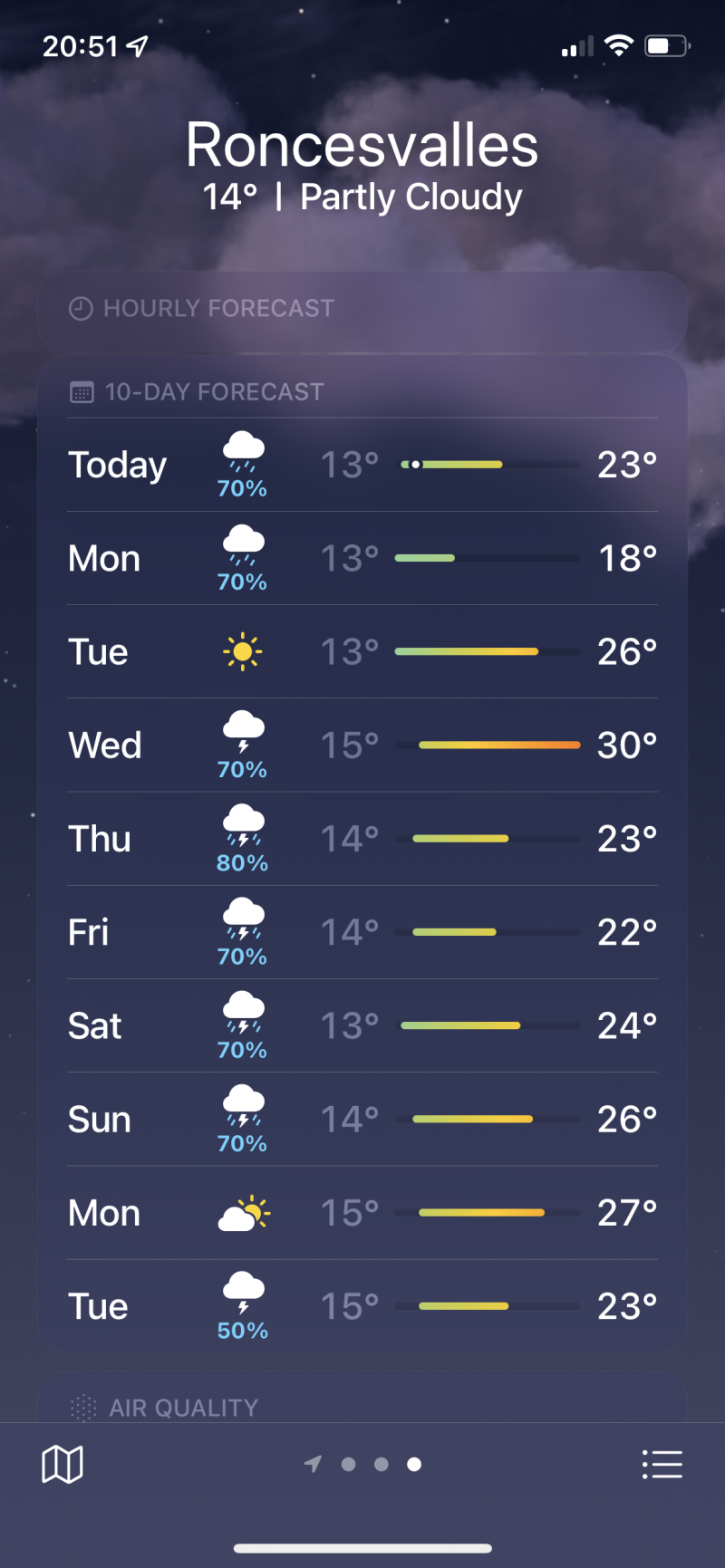View Wed forecast with 30° high
Screen dimensions: 725x1568
(x=362, y=746)
